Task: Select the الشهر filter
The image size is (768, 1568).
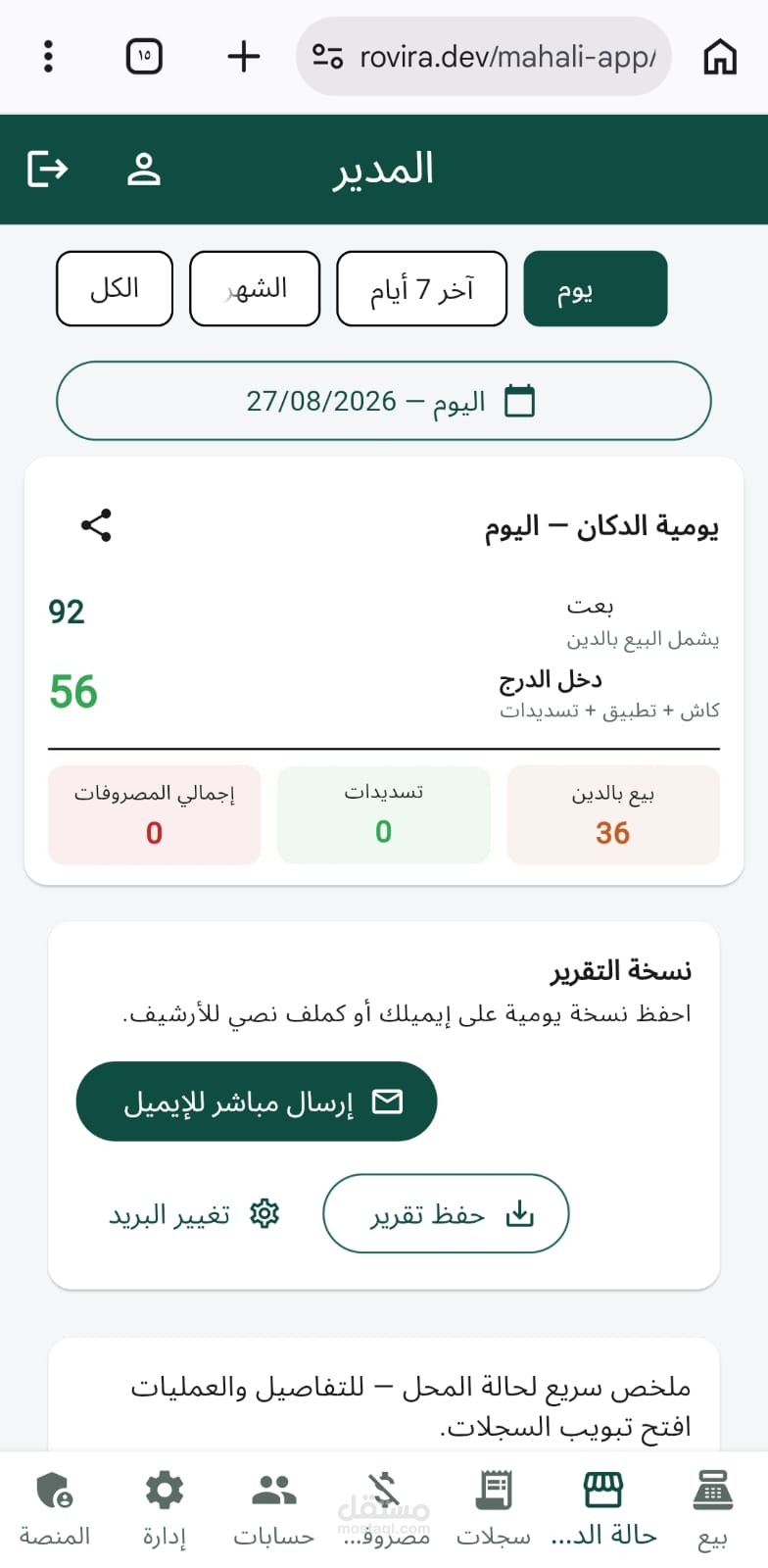Action: 255,288
